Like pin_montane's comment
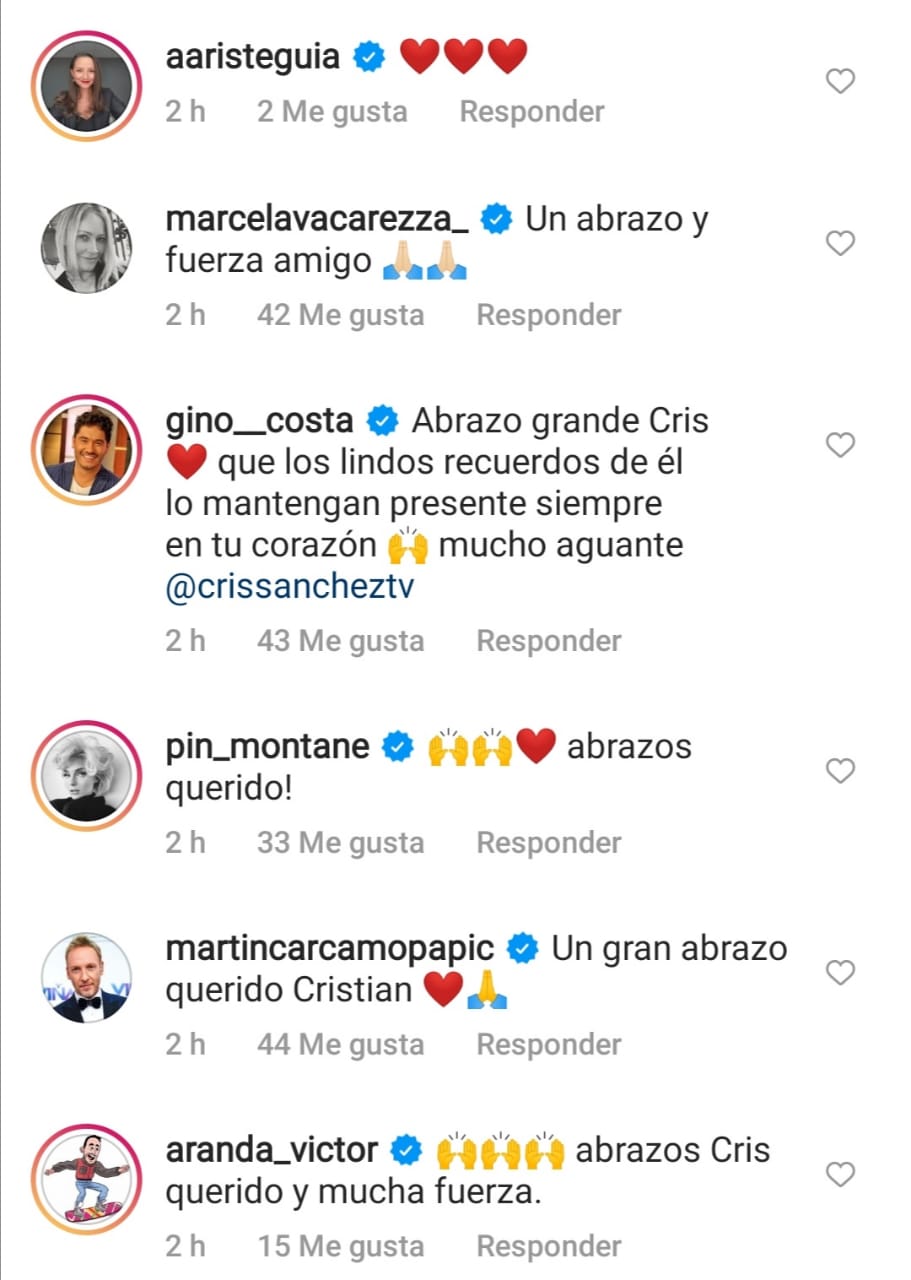The width and height of the screenshot is (911, 1280). pyautogui.click(x=841, y=771)
